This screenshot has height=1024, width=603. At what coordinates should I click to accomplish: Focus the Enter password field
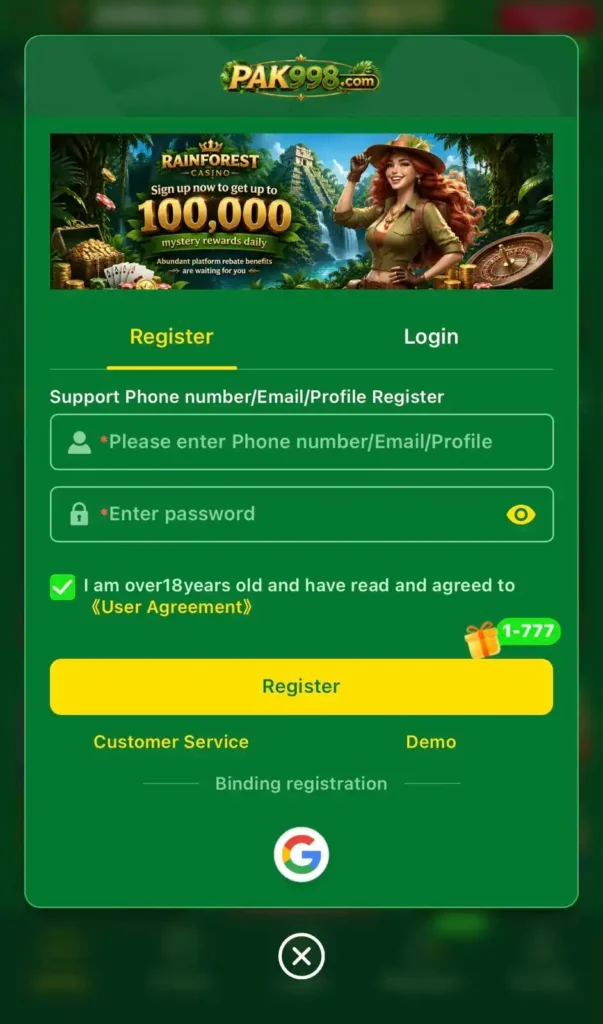[x=301, y=515]
